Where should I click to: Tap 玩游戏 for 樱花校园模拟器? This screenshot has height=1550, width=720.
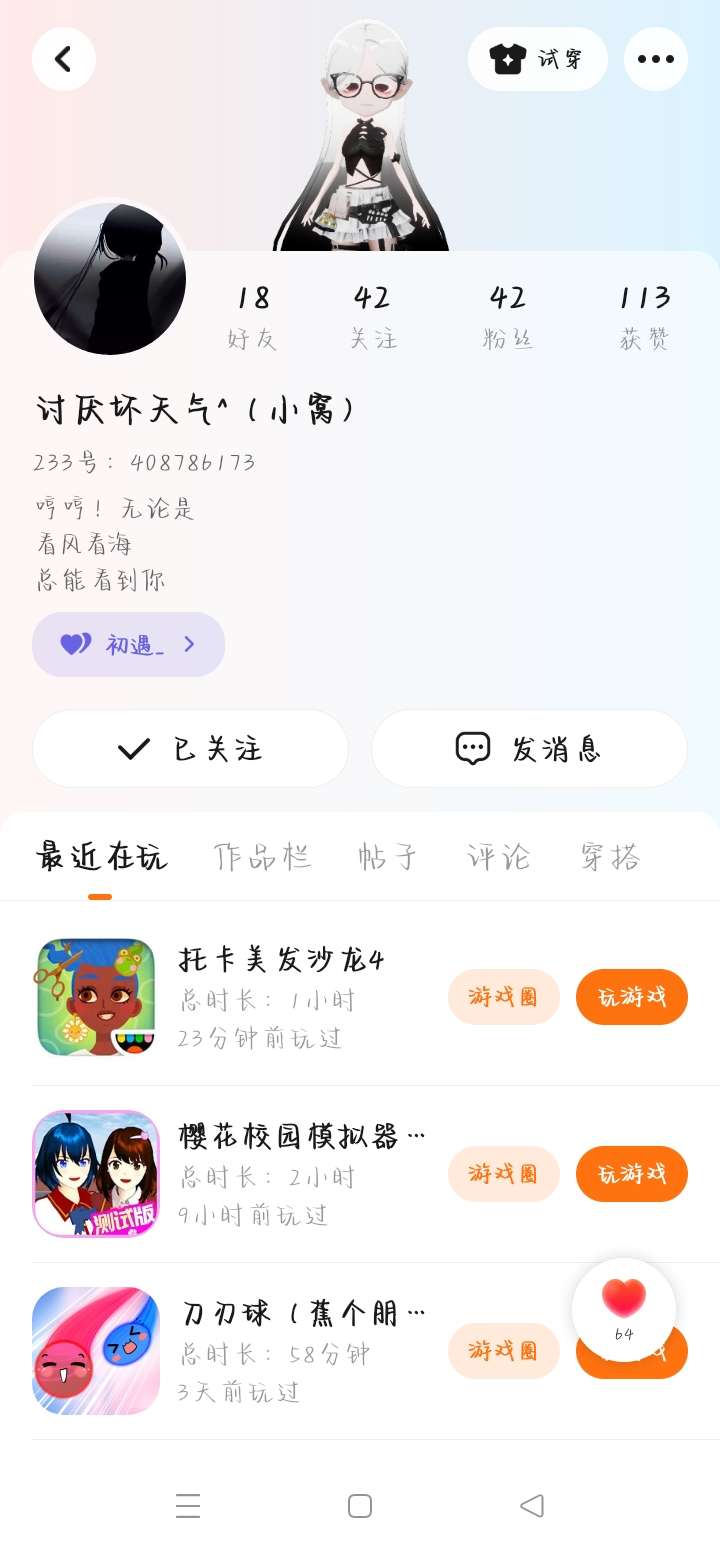click(631, 1173)
